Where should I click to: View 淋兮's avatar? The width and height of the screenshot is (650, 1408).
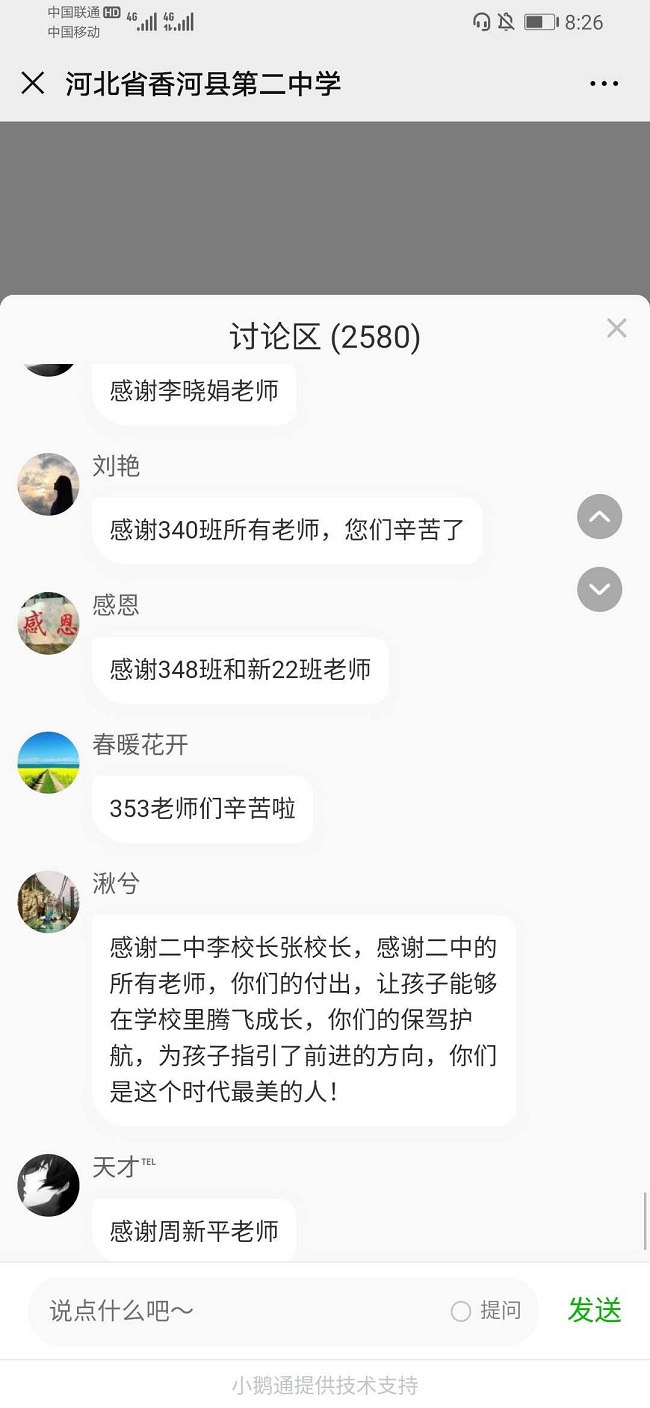pos(48,902)
